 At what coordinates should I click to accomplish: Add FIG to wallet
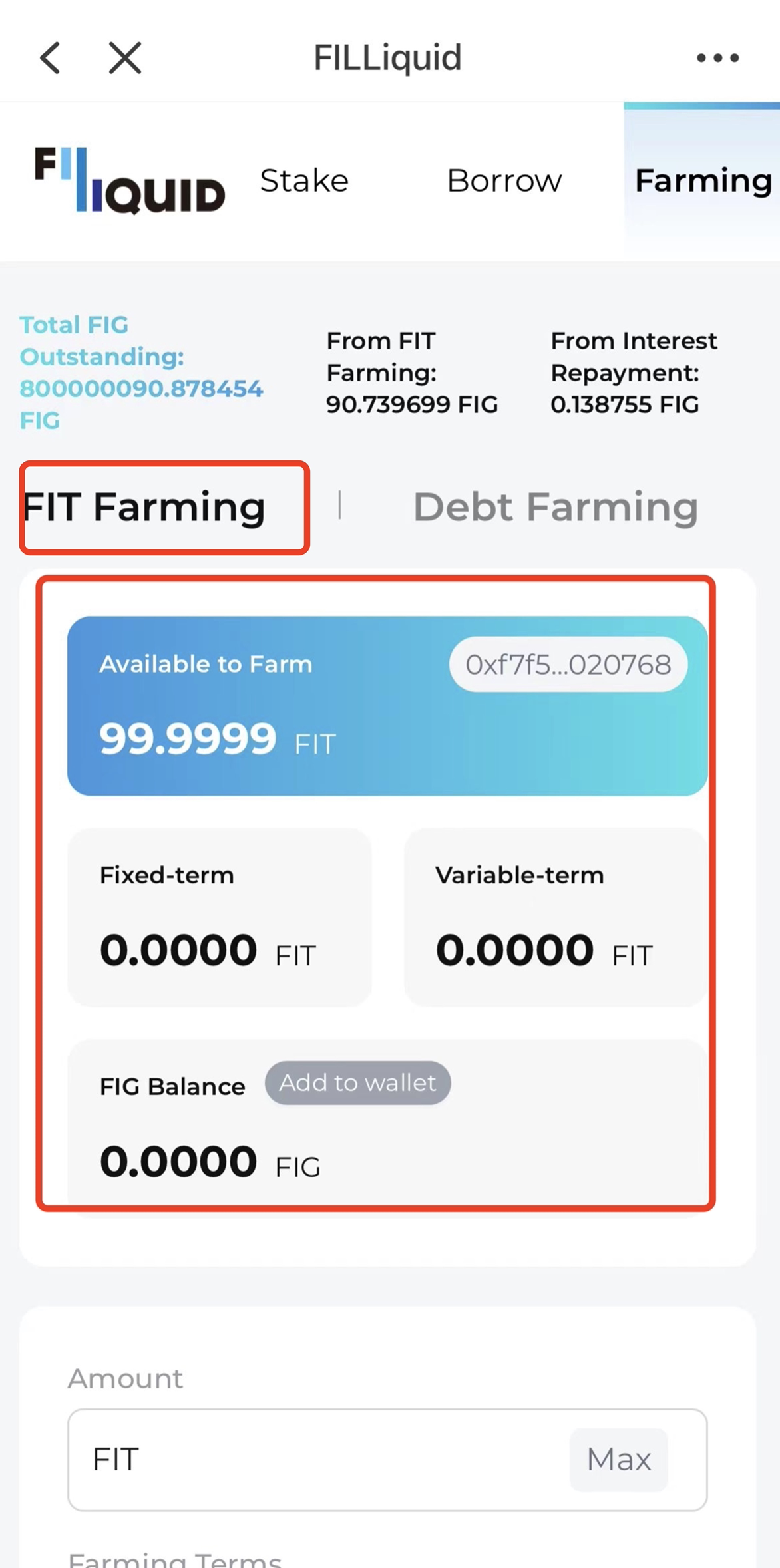tap(357, 1083)
